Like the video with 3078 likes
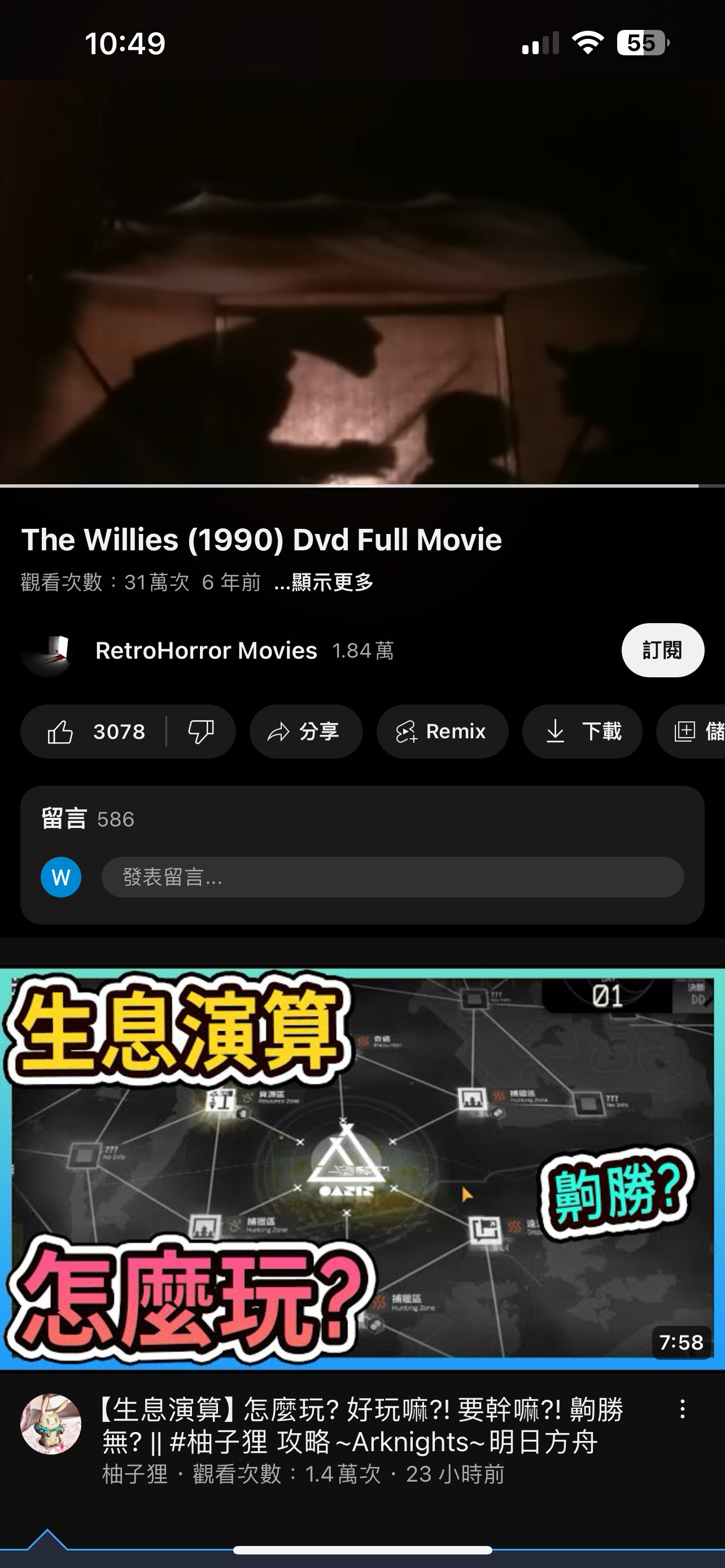Image resolution: width=725 pixels, height=1568 pixels. pyautogui.click(x=94, y=732)
